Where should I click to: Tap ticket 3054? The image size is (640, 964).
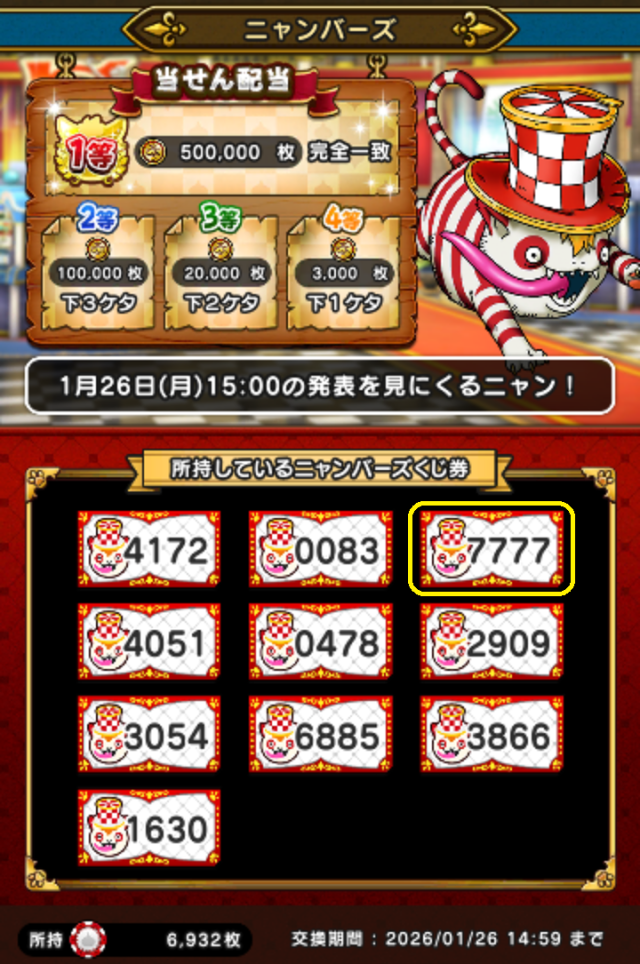click(x=149, y=735)
